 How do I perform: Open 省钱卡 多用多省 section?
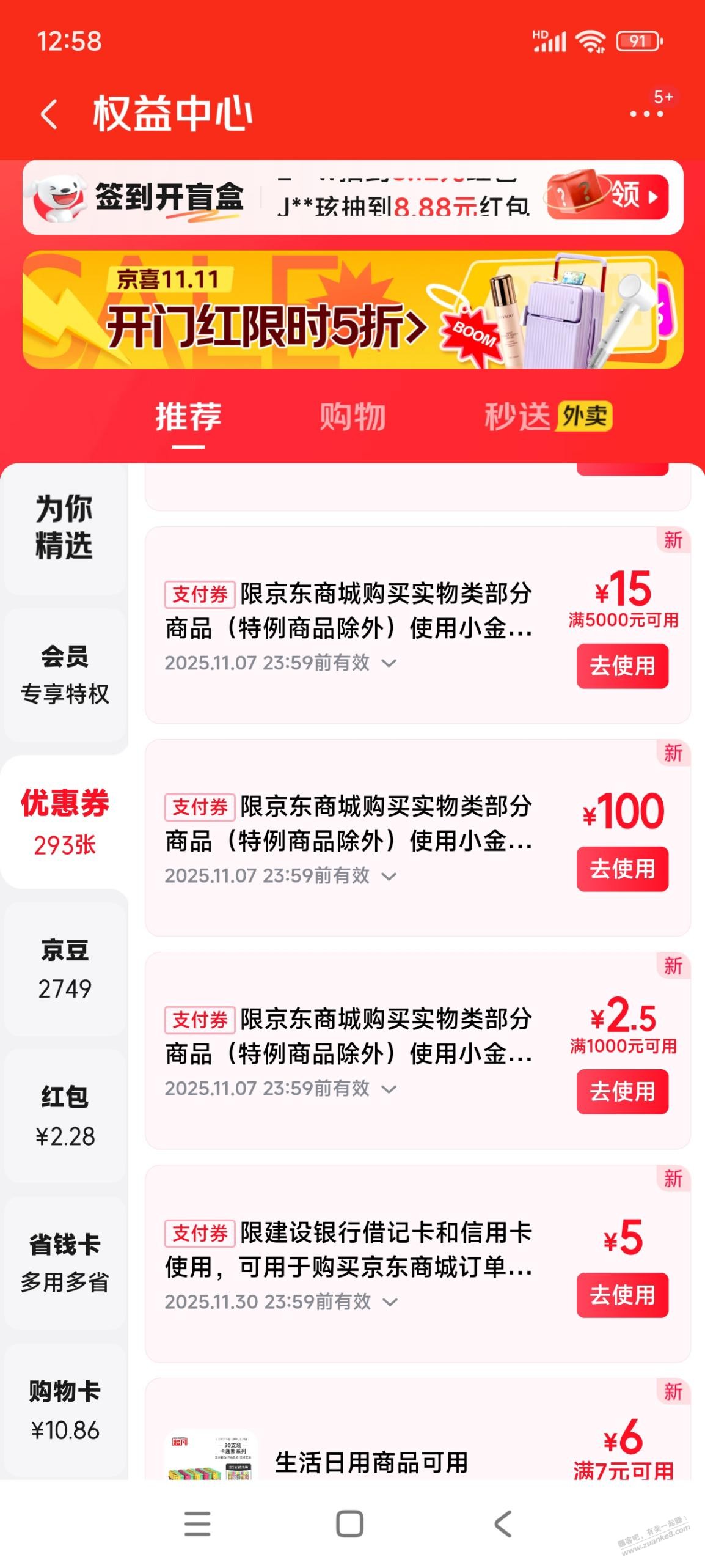coord(64,1263)
